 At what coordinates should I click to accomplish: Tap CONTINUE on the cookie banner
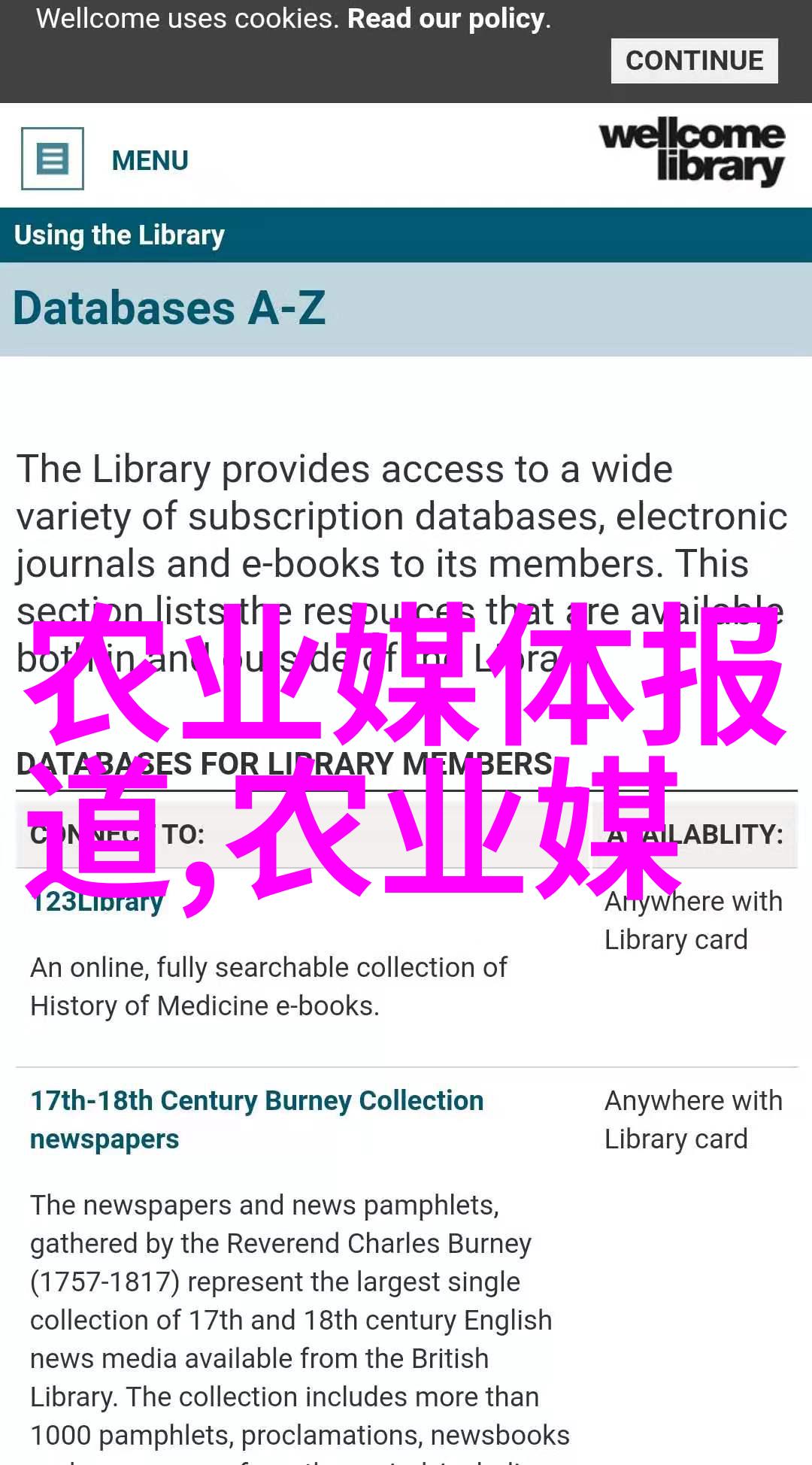click(x=693, y=61)
